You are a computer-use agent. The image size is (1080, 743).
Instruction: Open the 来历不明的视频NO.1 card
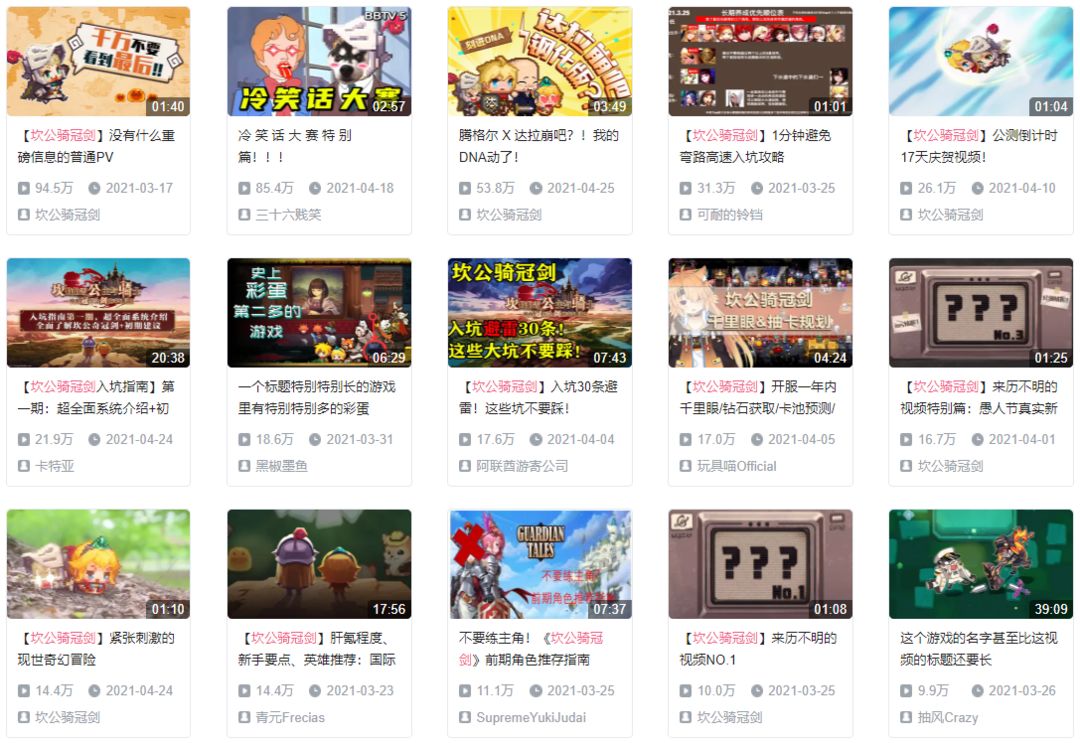coord(760,564)
